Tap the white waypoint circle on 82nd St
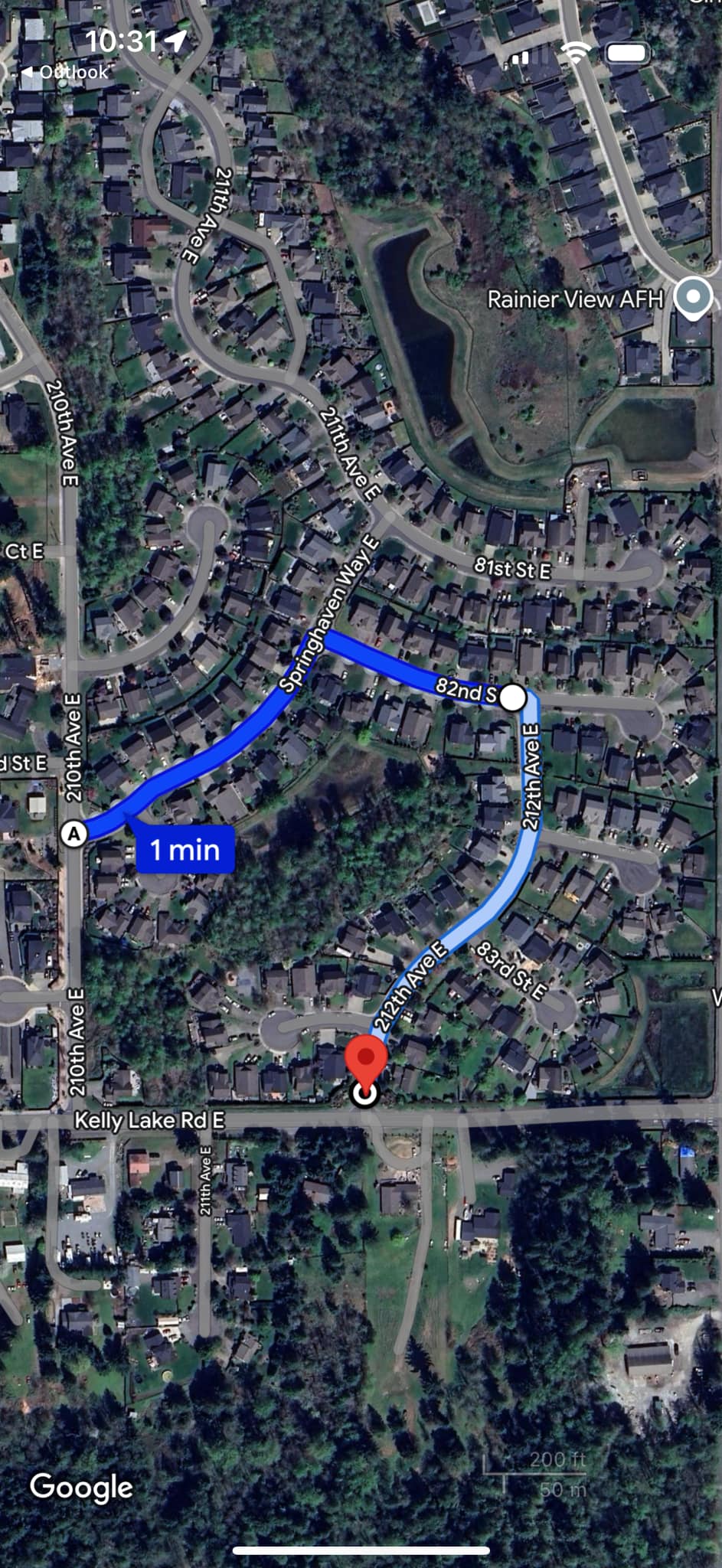This screenshot has width=722, height=1568. (x=513, y=697)
